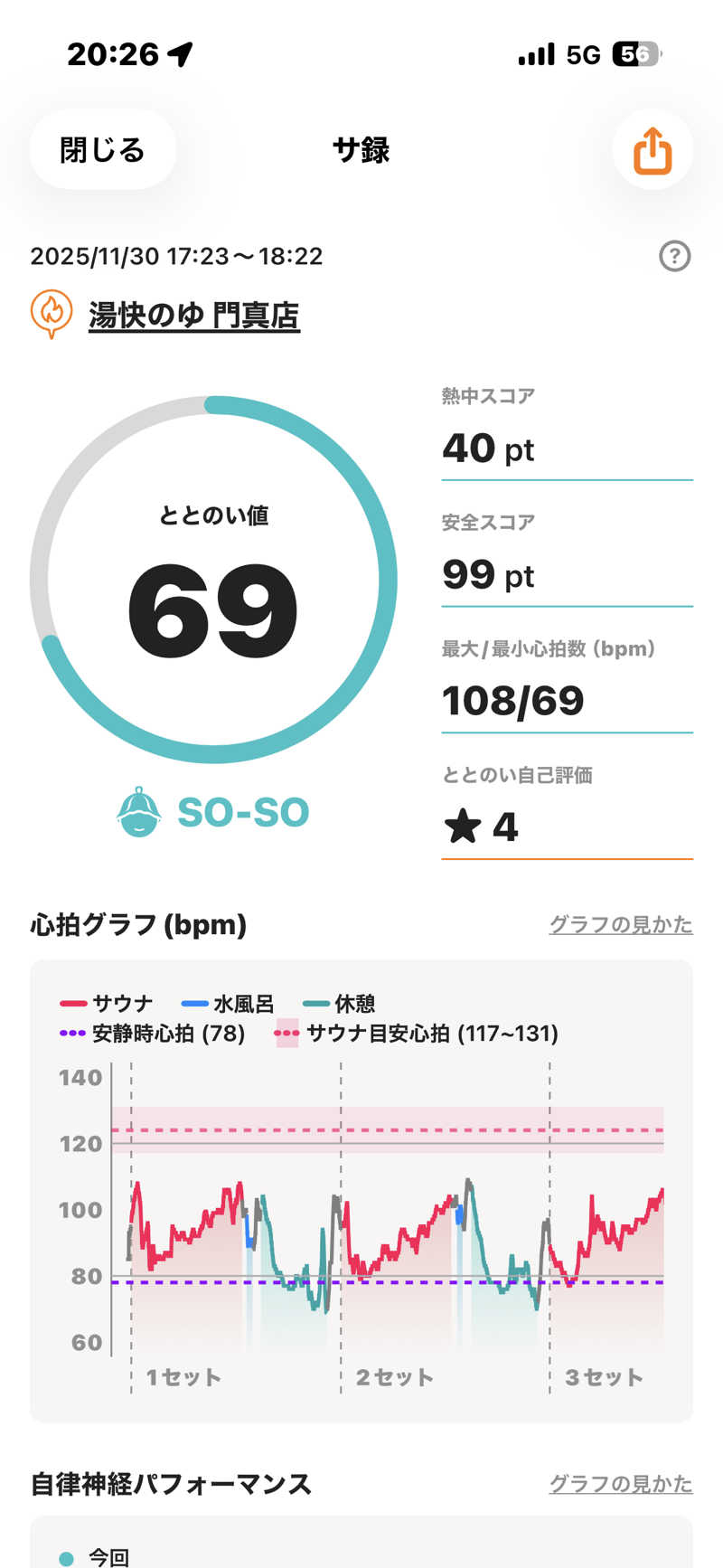Open the 湯快のゆ 門真店 facility link
The image size is (723, 1568).
click(193, 316)
